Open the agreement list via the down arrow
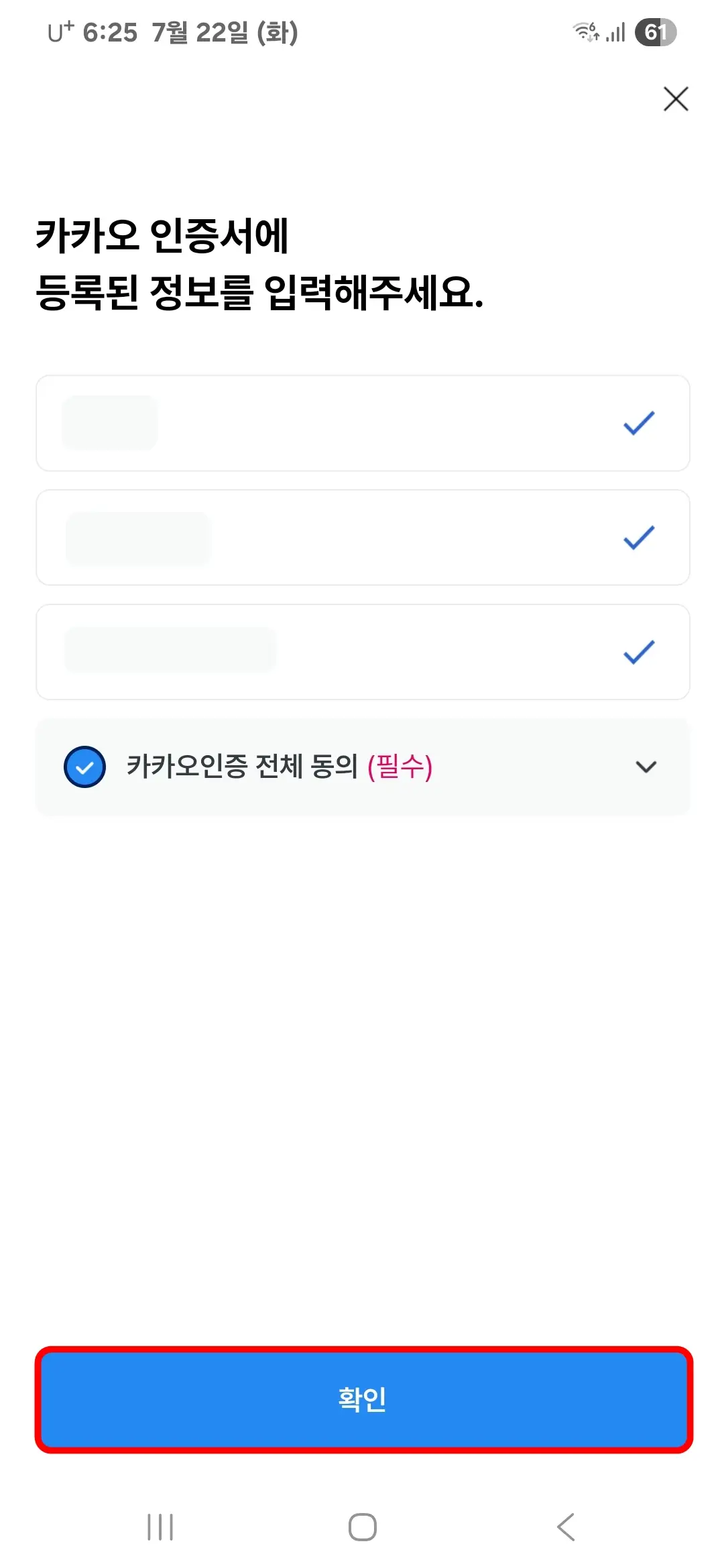The height and width of the screenshot is (1568, 724). coord(644,767)
